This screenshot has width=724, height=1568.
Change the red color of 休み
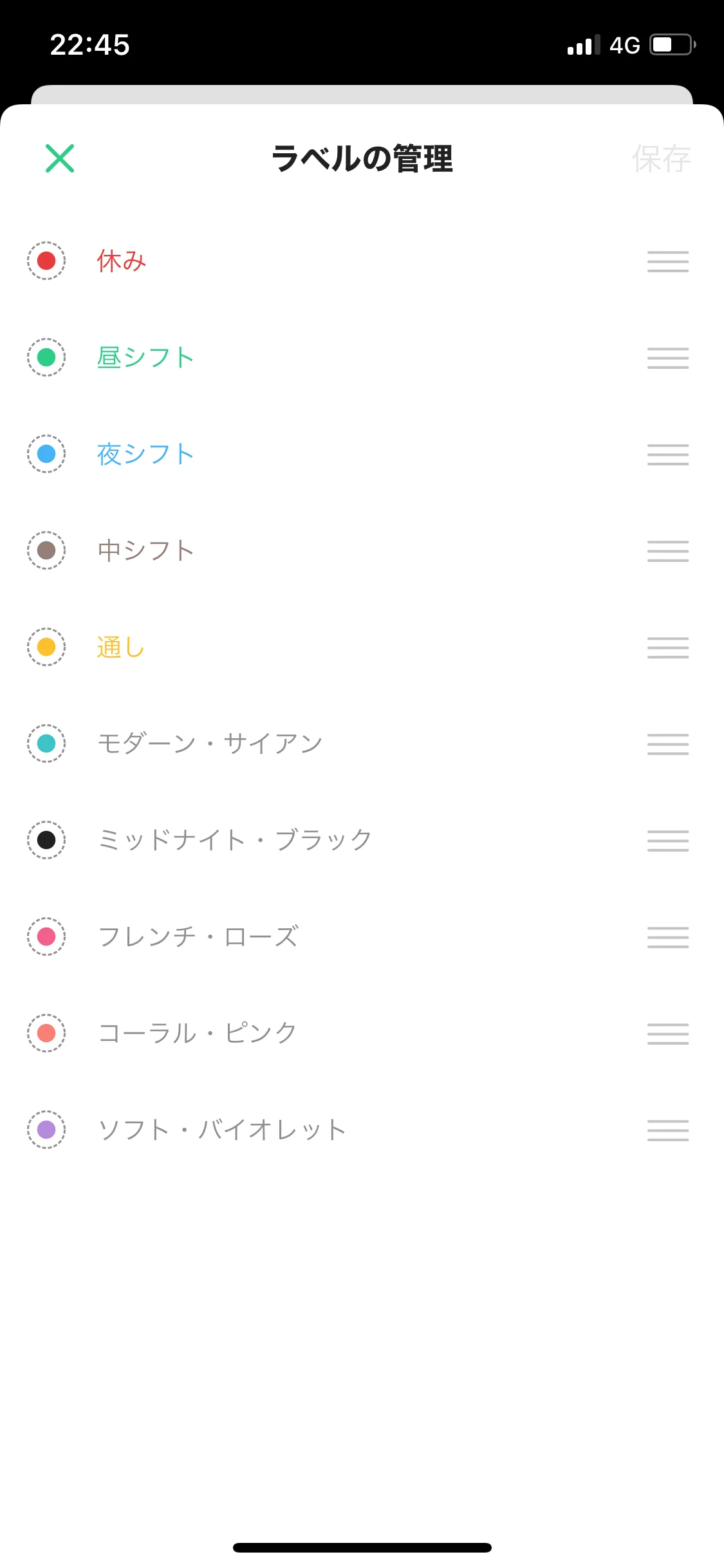click(46, 261)
